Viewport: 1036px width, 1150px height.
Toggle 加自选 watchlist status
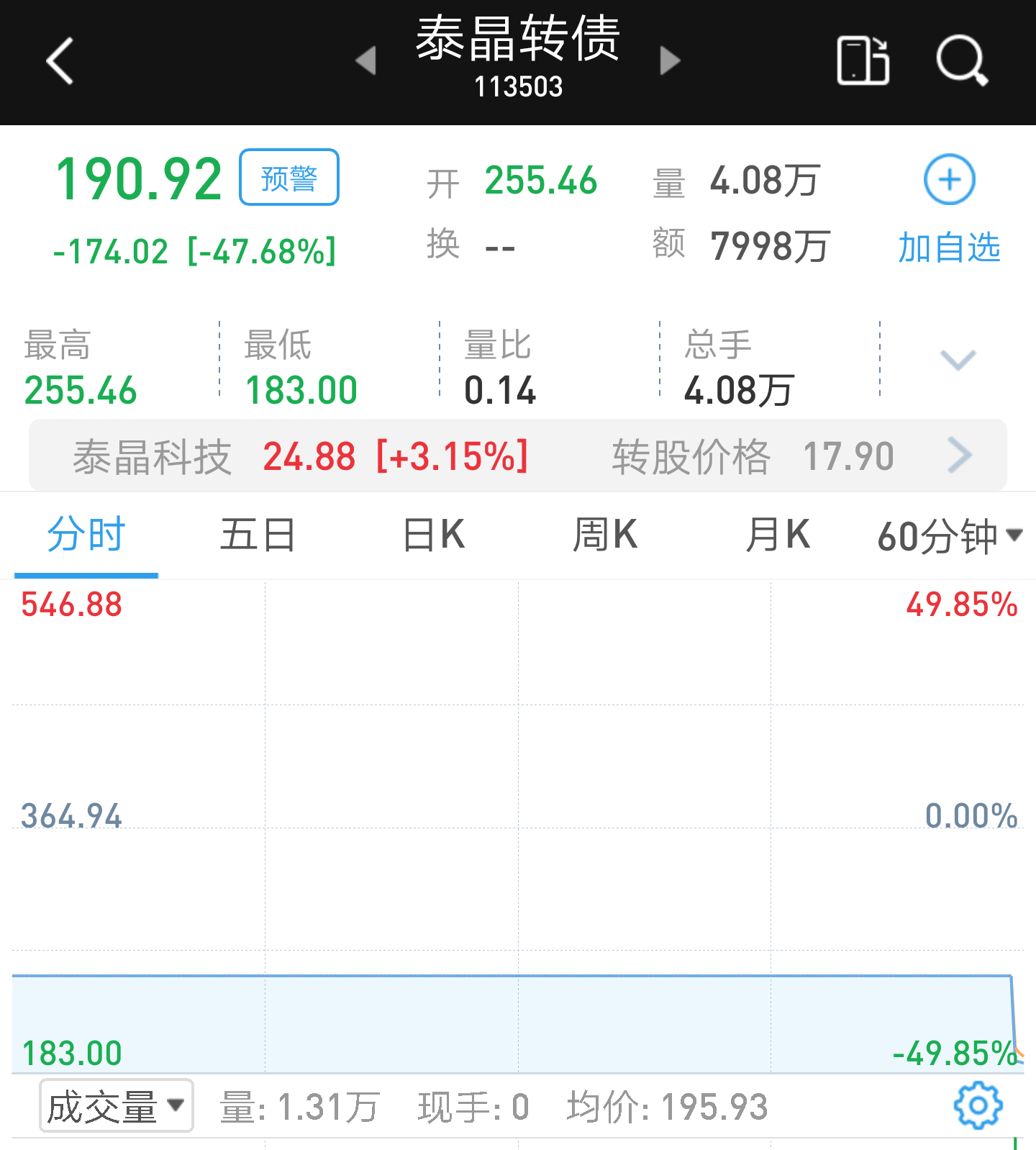[x=949, y=248]
